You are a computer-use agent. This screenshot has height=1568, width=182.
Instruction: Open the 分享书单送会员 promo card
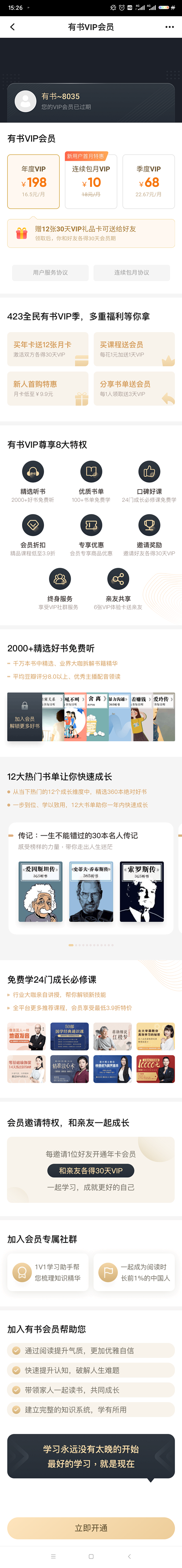134,388
